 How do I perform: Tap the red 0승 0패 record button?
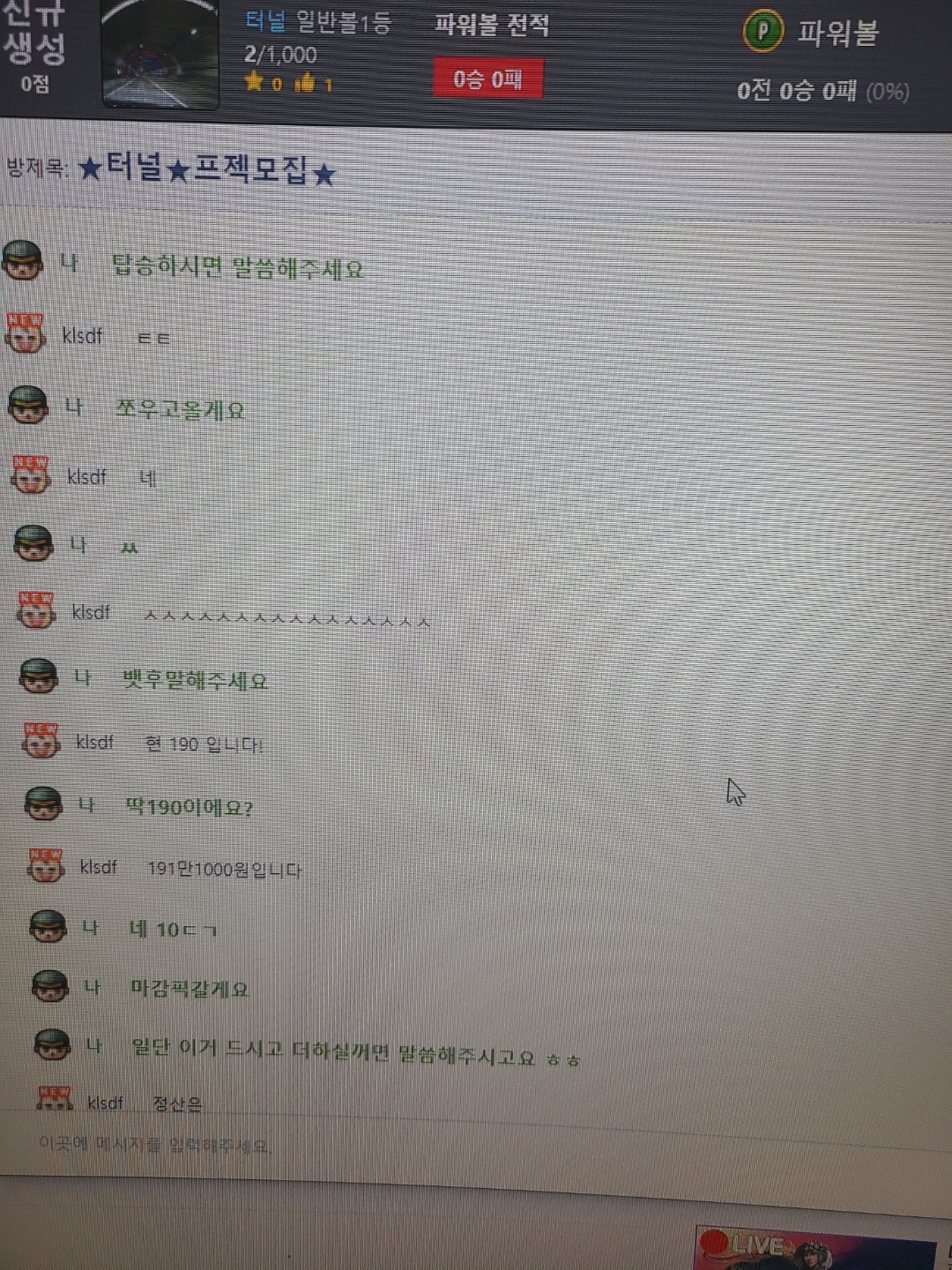[487, 79]
